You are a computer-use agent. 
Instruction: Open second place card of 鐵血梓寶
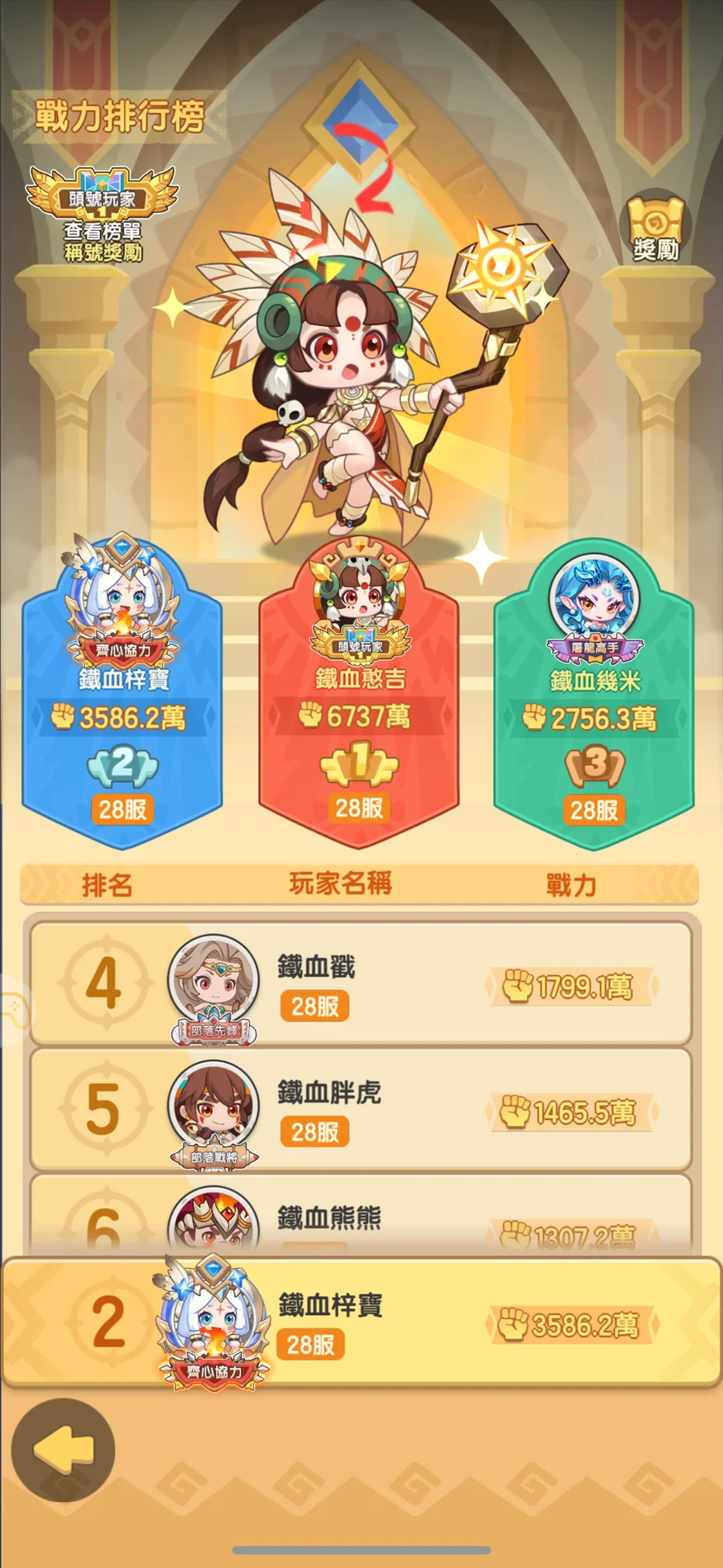coord(122,693)
